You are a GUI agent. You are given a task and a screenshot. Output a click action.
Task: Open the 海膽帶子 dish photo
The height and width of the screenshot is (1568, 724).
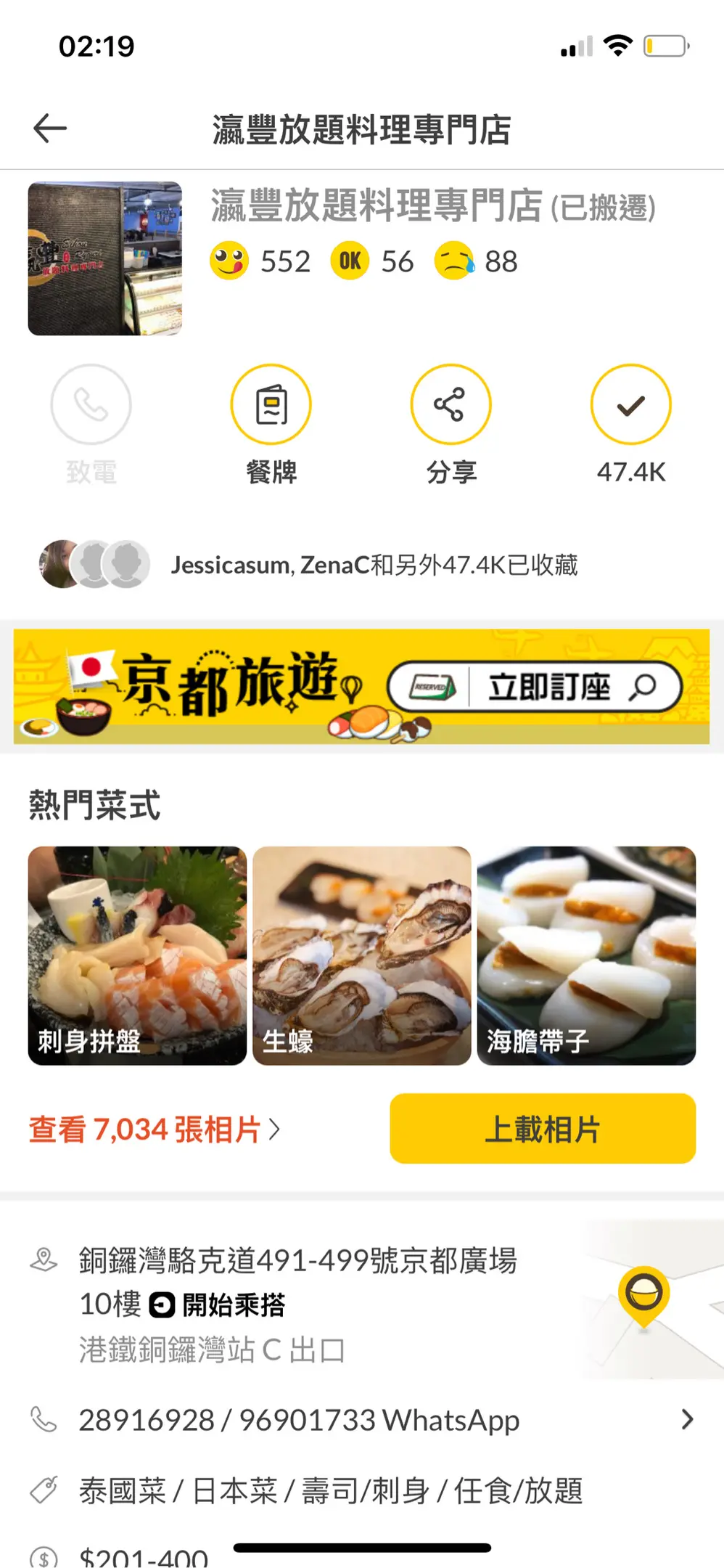point(586,955)
